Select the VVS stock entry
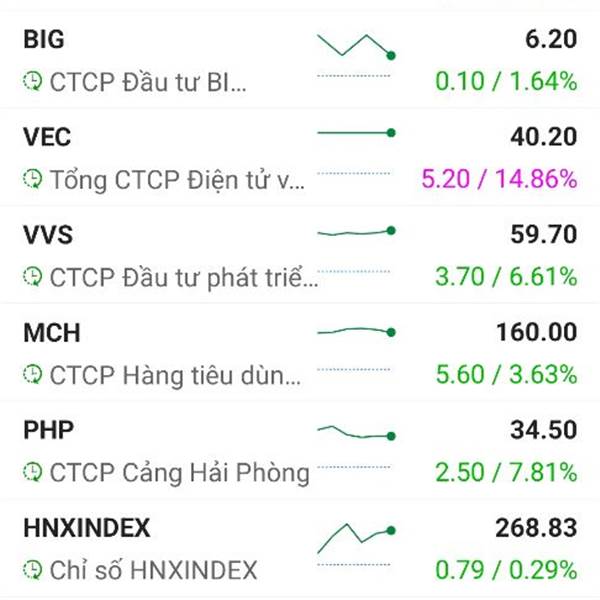600x600 pixels. click(x=300, y=255)
